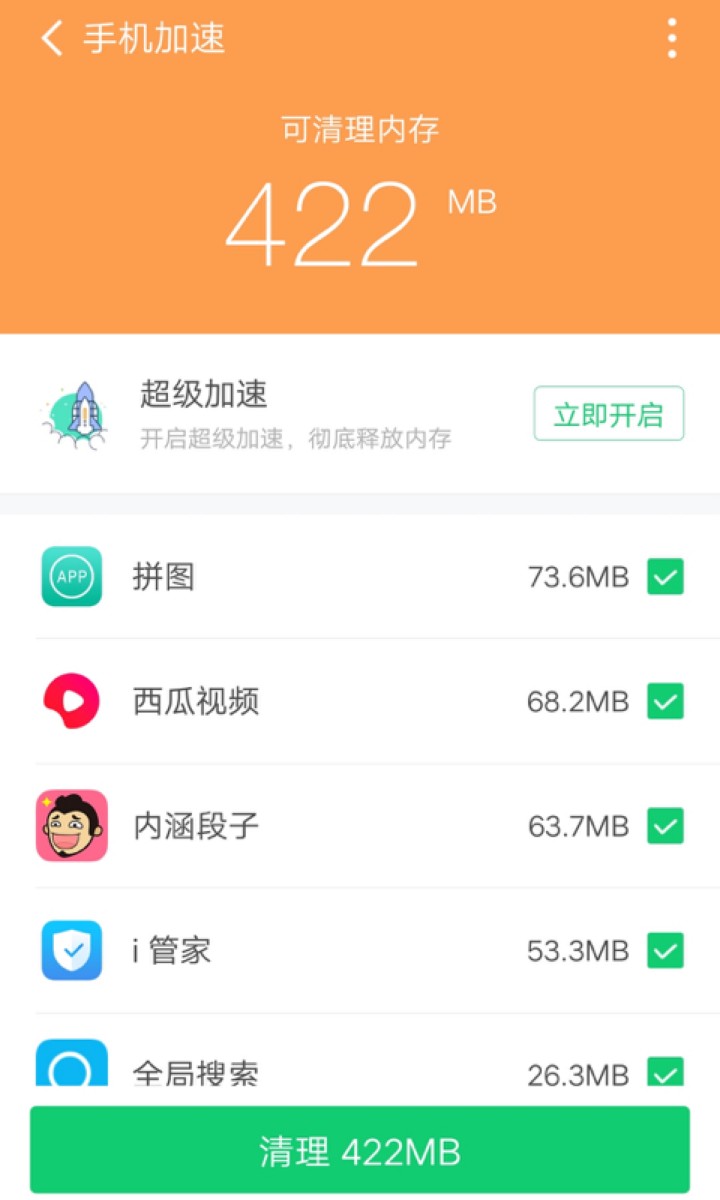This screenshot has height=1200, width=720.
Task: Go back from 手机加速 screen
Action: [x=52, y=39]
